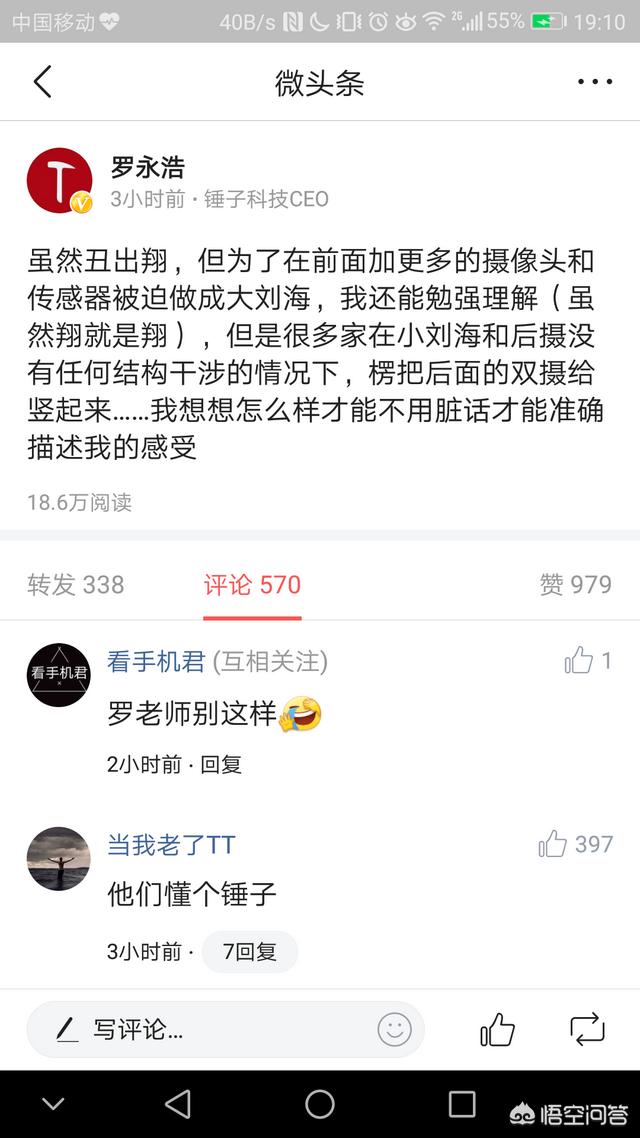The width and height of the screenshot is (640, 1138).
Task: Open recent apps from navigation bar
Action: tap(462, 1104)
